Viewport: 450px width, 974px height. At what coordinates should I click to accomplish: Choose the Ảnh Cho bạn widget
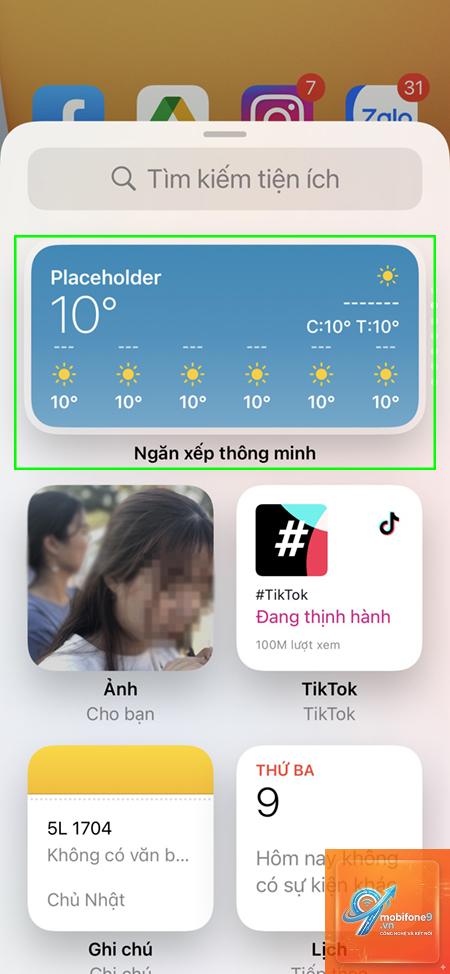121,578
